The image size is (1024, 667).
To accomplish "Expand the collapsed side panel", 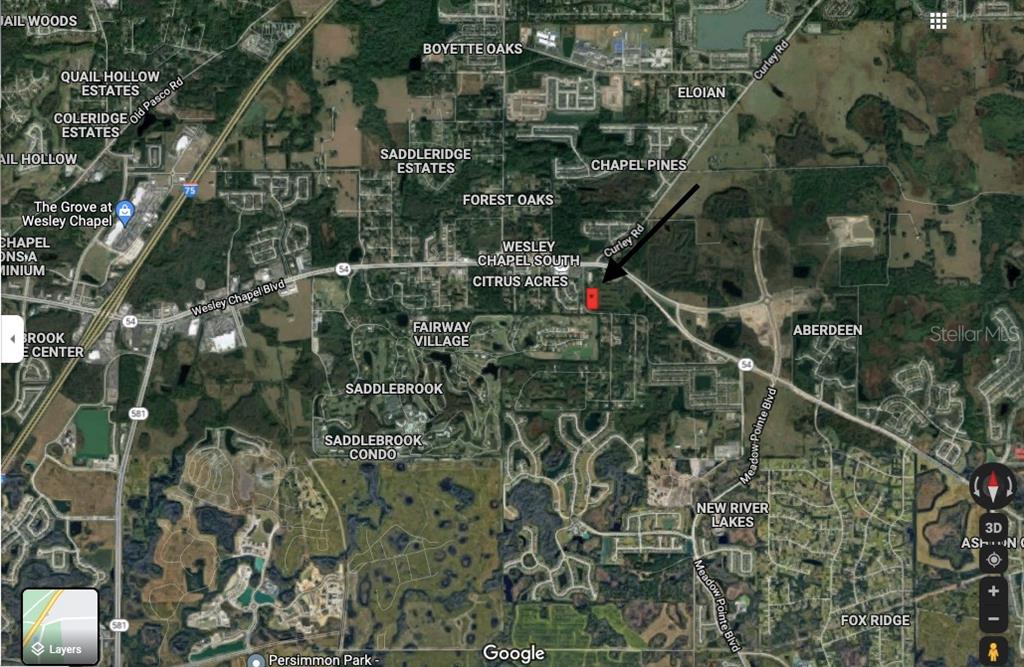I will [x=12, y=339].
